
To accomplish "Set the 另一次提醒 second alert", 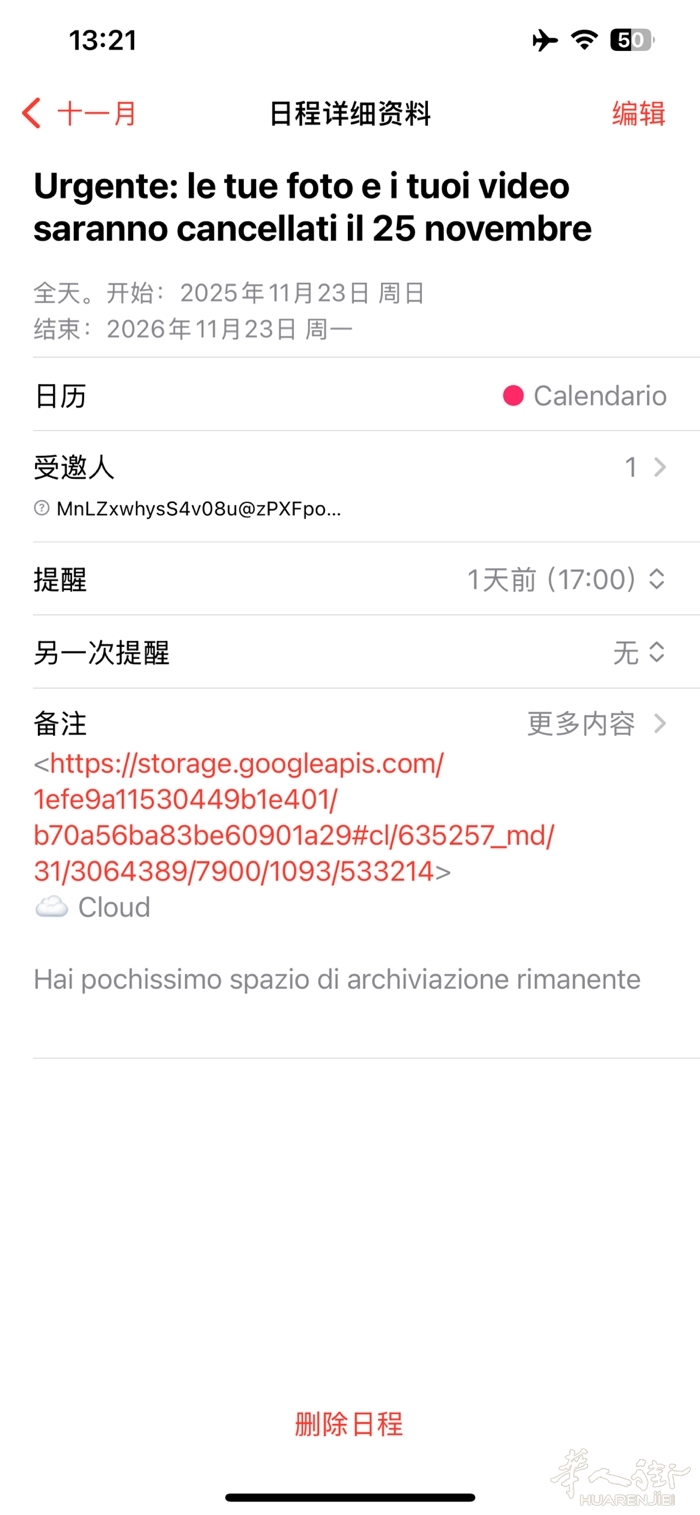I will point(638,653).
